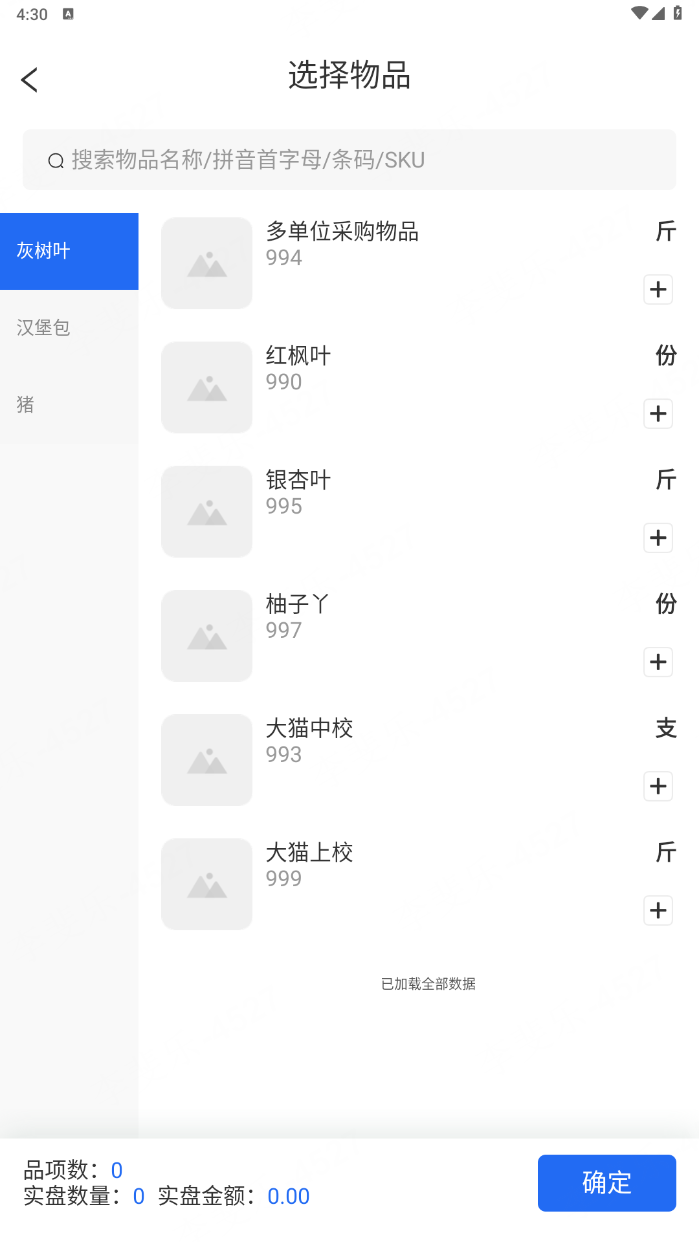Select the 灰树叶 category
This screenshot has width=699, height=1242.
pyautogui.click(x=69, y=251)
